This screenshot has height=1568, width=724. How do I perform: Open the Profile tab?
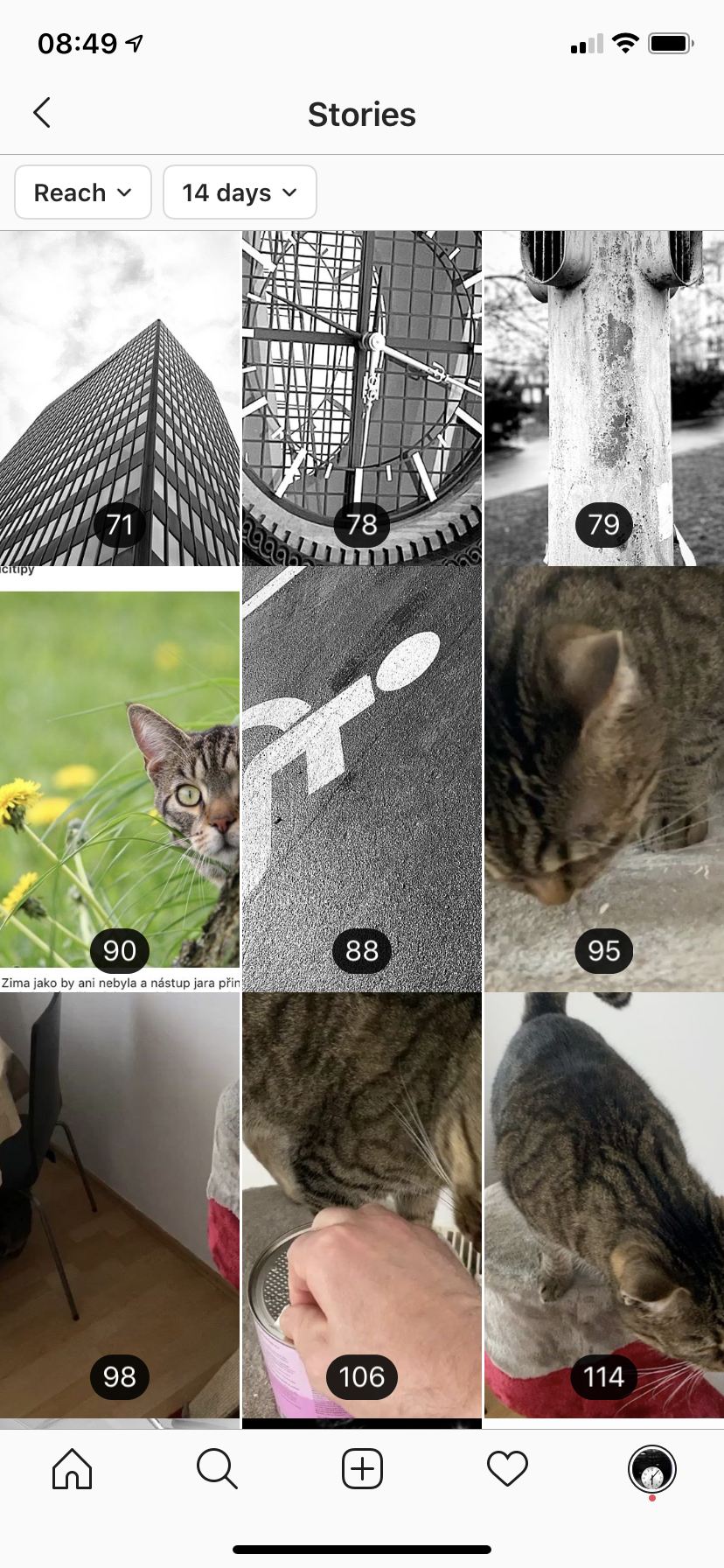652,1469
